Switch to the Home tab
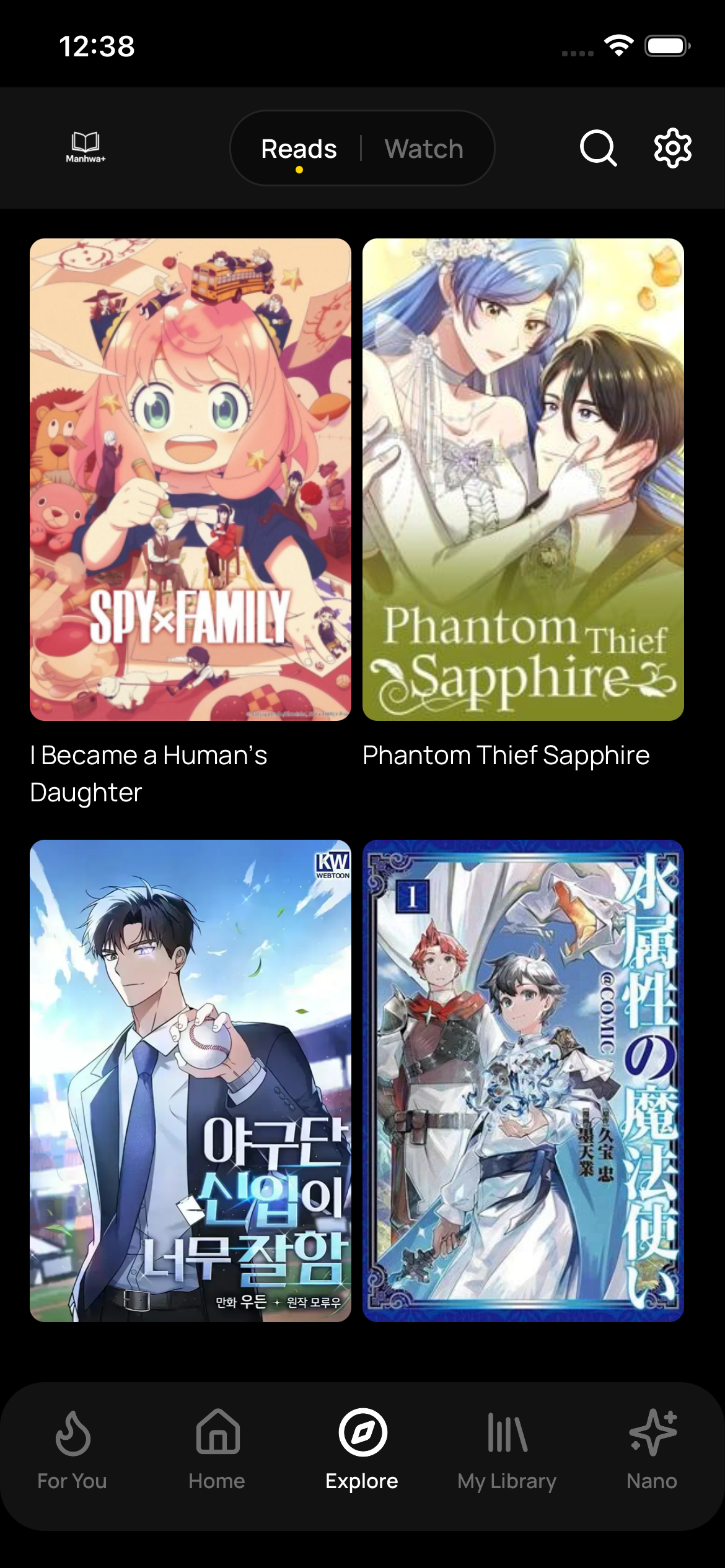This screenshot has height=1568, width=725. point(217,1449)
